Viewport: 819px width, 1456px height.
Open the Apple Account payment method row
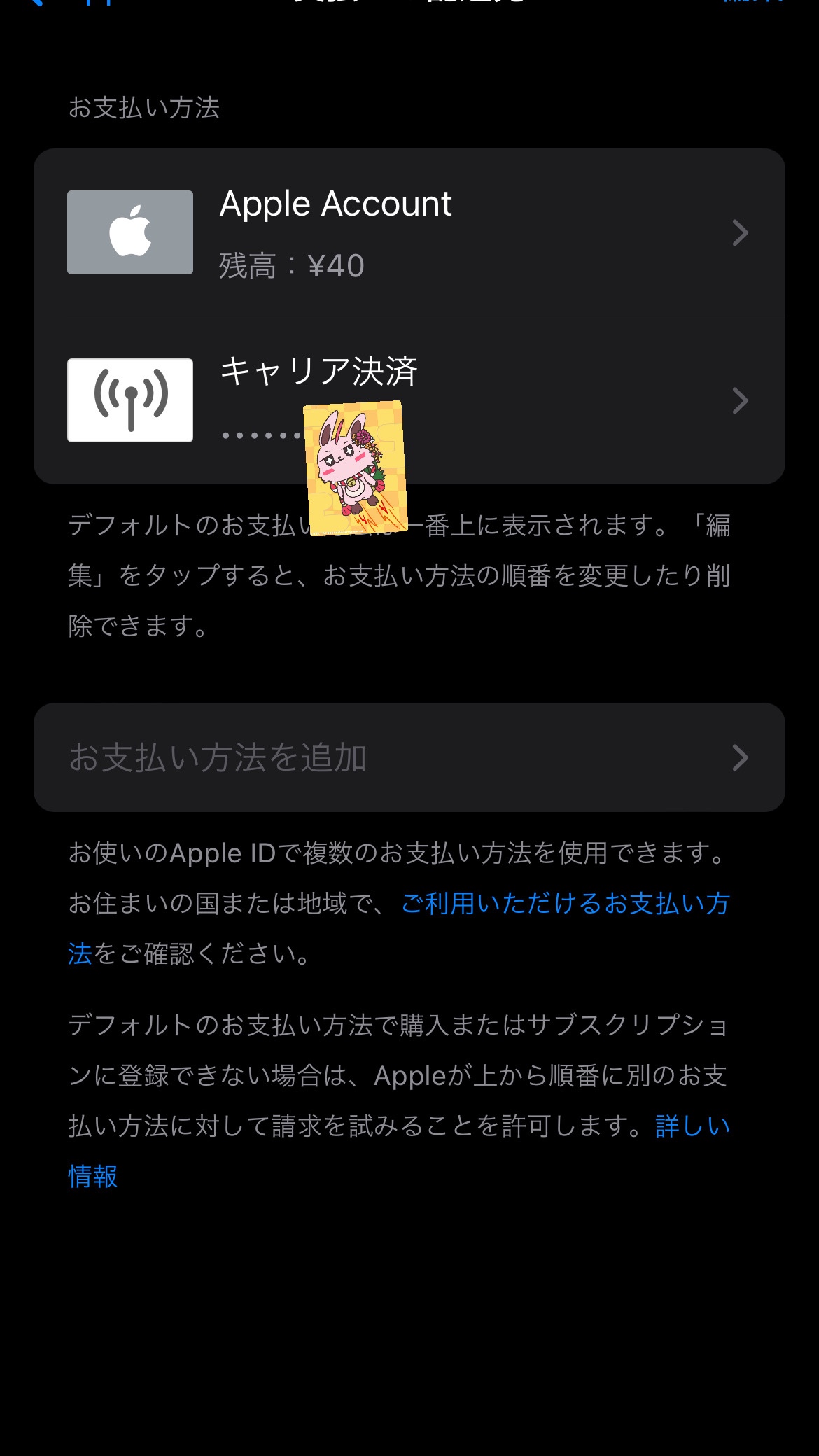409,232
